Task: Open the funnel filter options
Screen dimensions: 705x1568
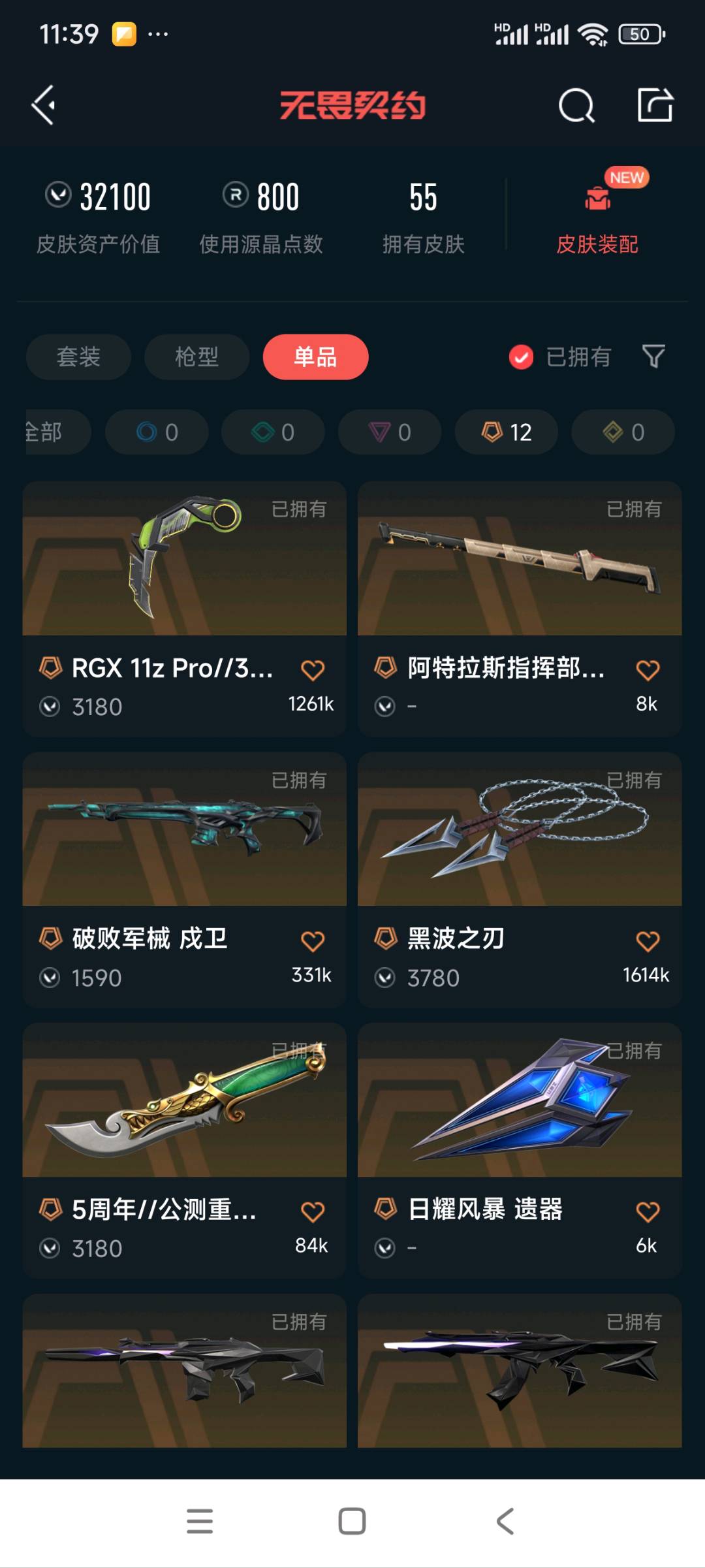Action: 653,357
